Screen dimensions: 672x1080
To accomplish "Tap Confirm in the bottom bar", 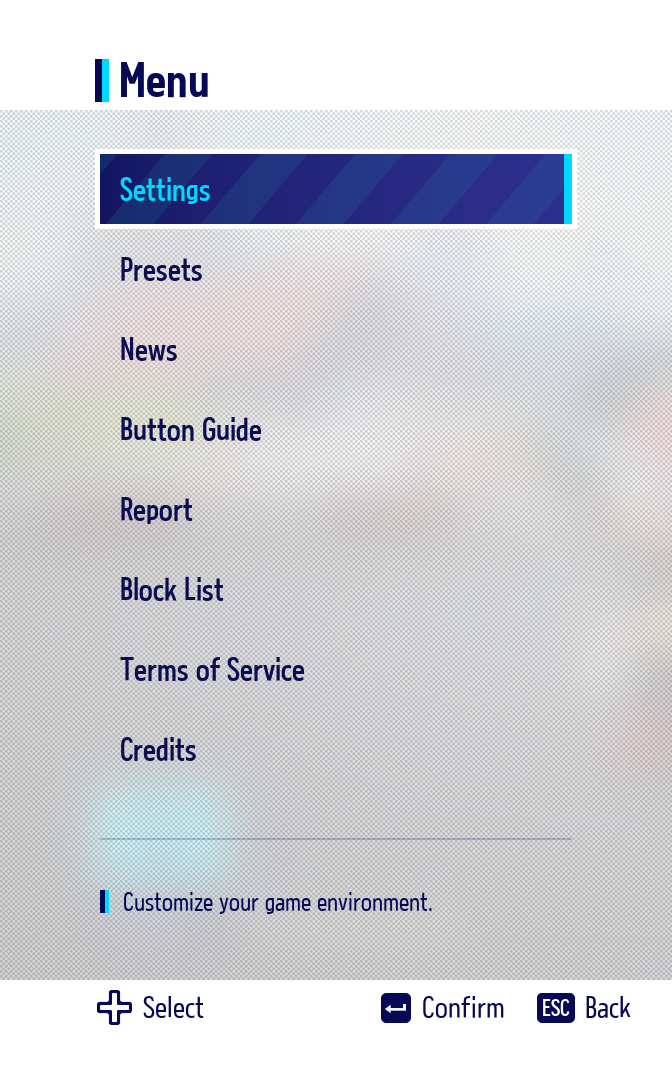I will (443, 1008).
